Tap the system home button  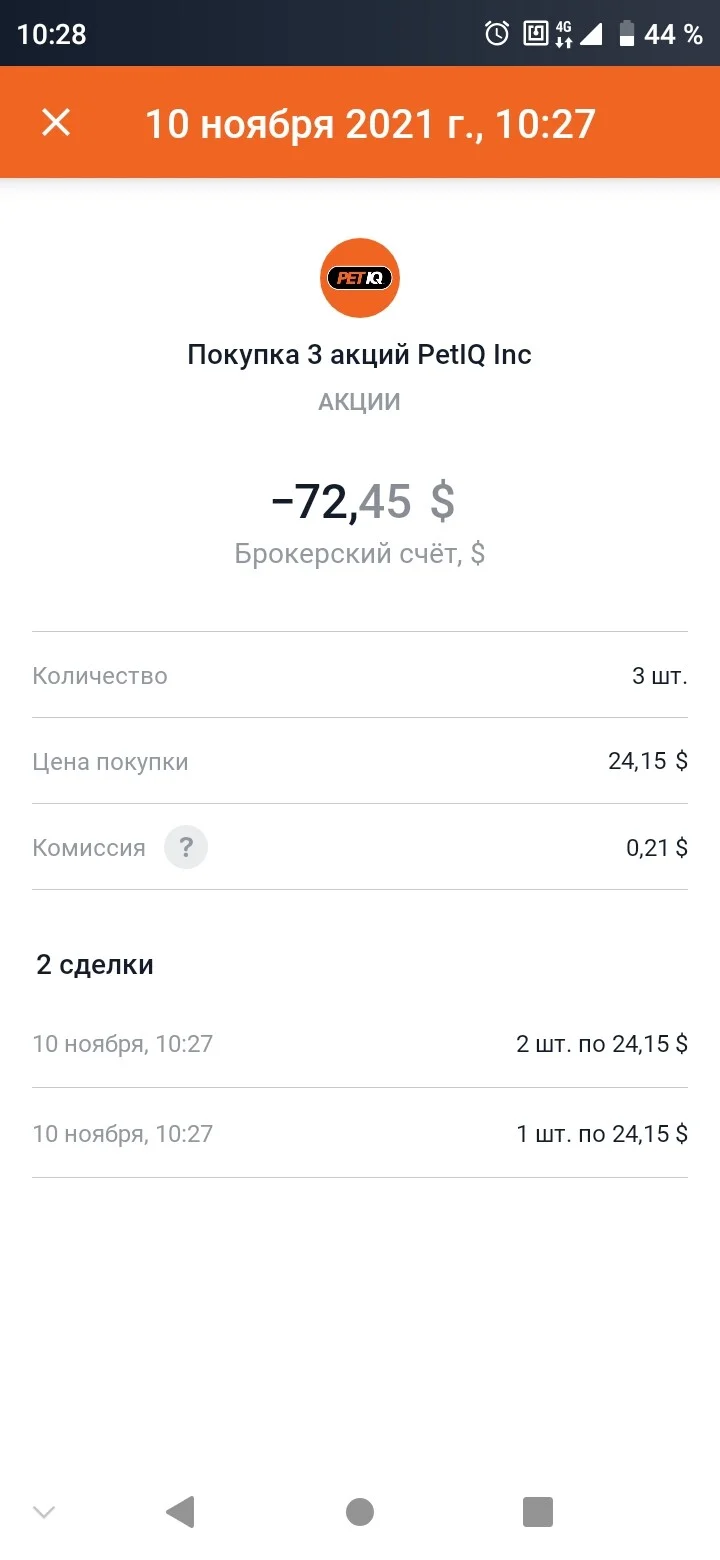360,1511
